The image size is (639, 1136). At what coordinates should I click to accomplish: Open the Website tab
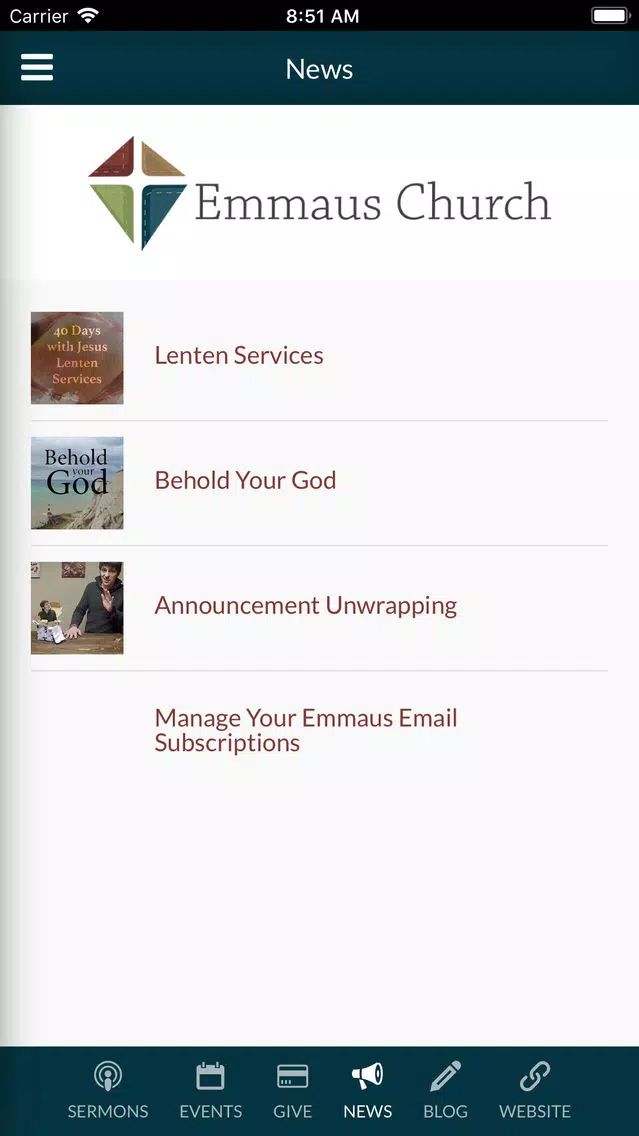point(535,1090)
